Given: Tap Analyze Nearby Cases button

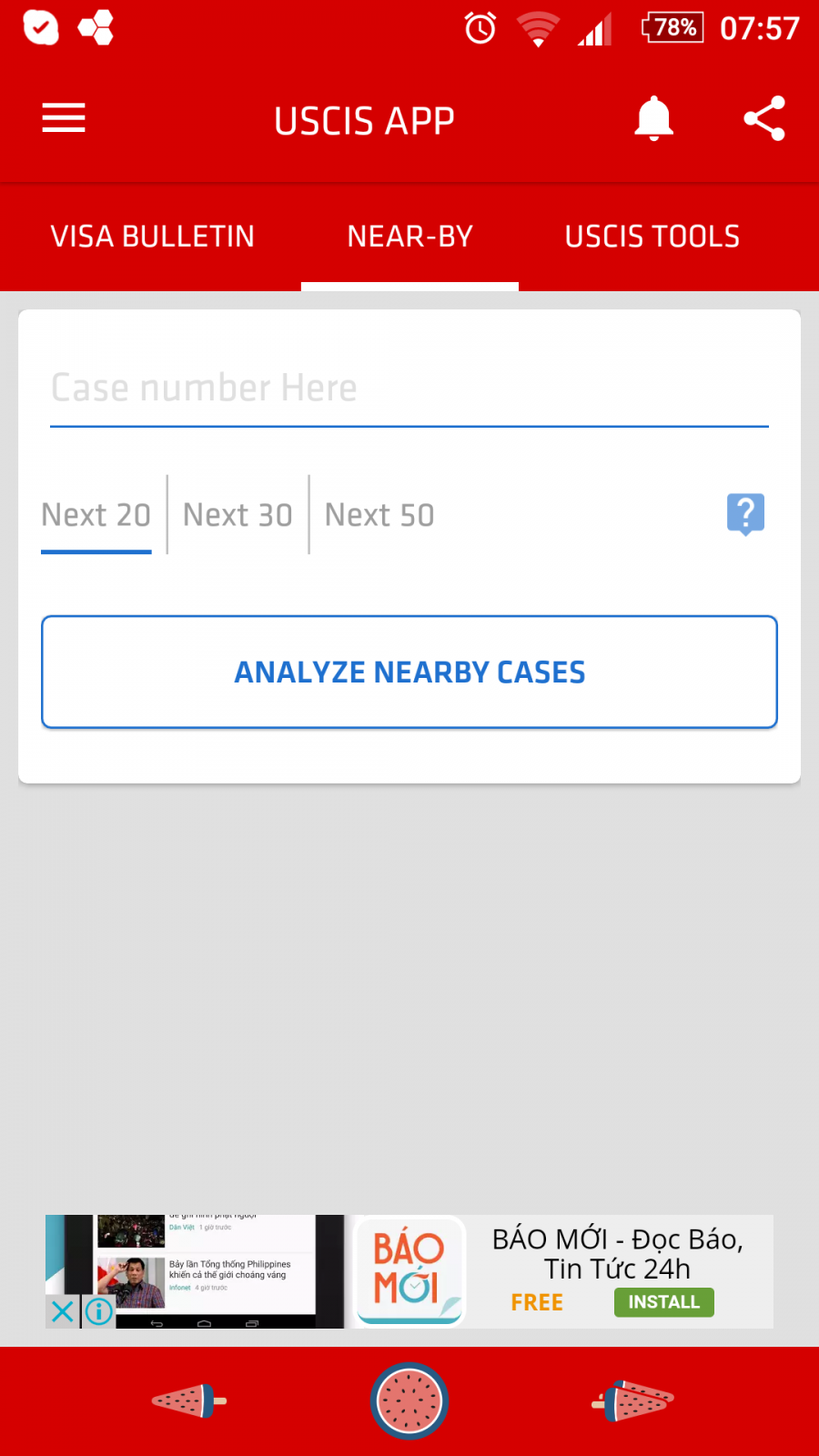Looking at the screenshot, I should 409,672.
